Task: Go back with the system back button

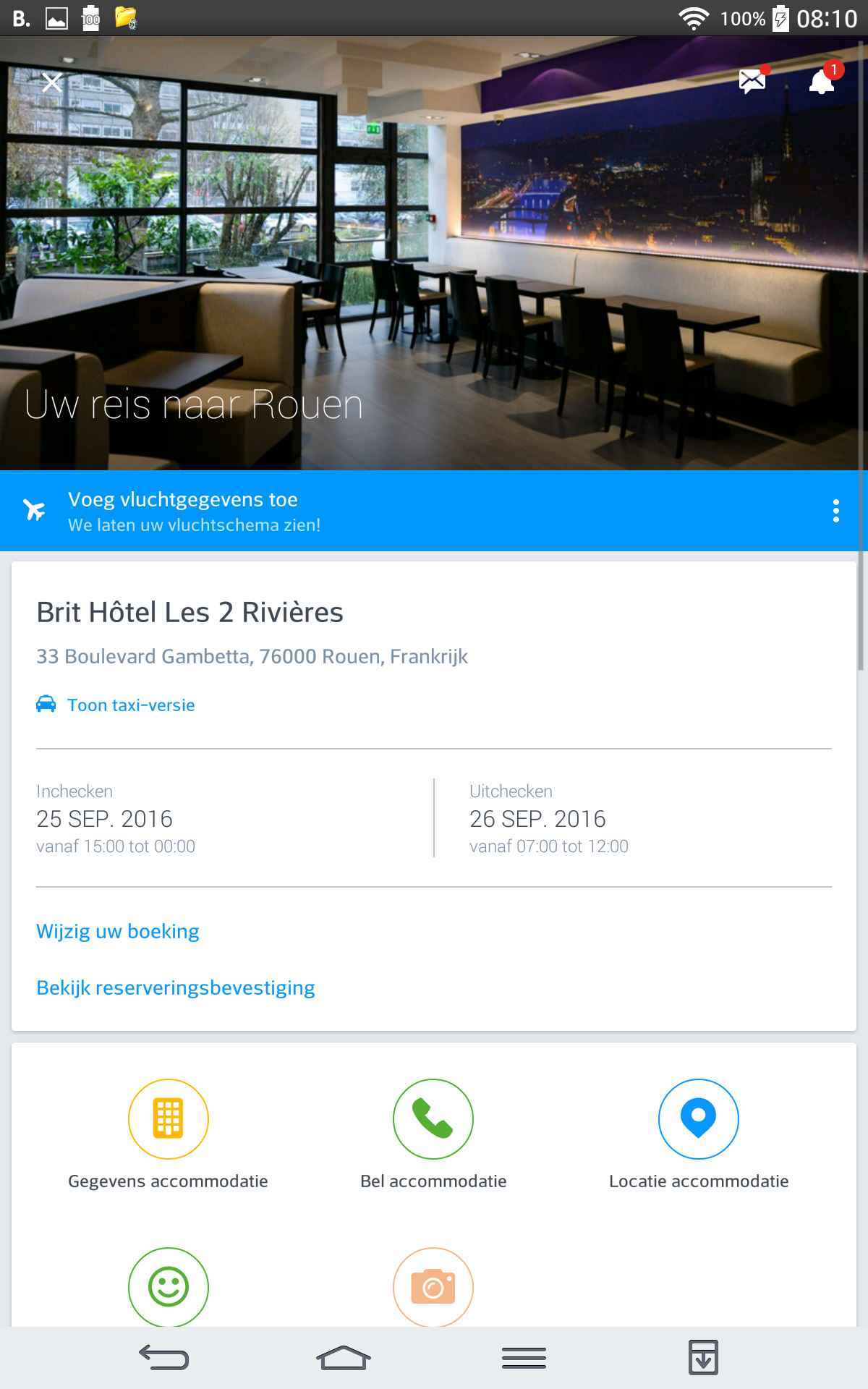Action: pos(164,1357)
